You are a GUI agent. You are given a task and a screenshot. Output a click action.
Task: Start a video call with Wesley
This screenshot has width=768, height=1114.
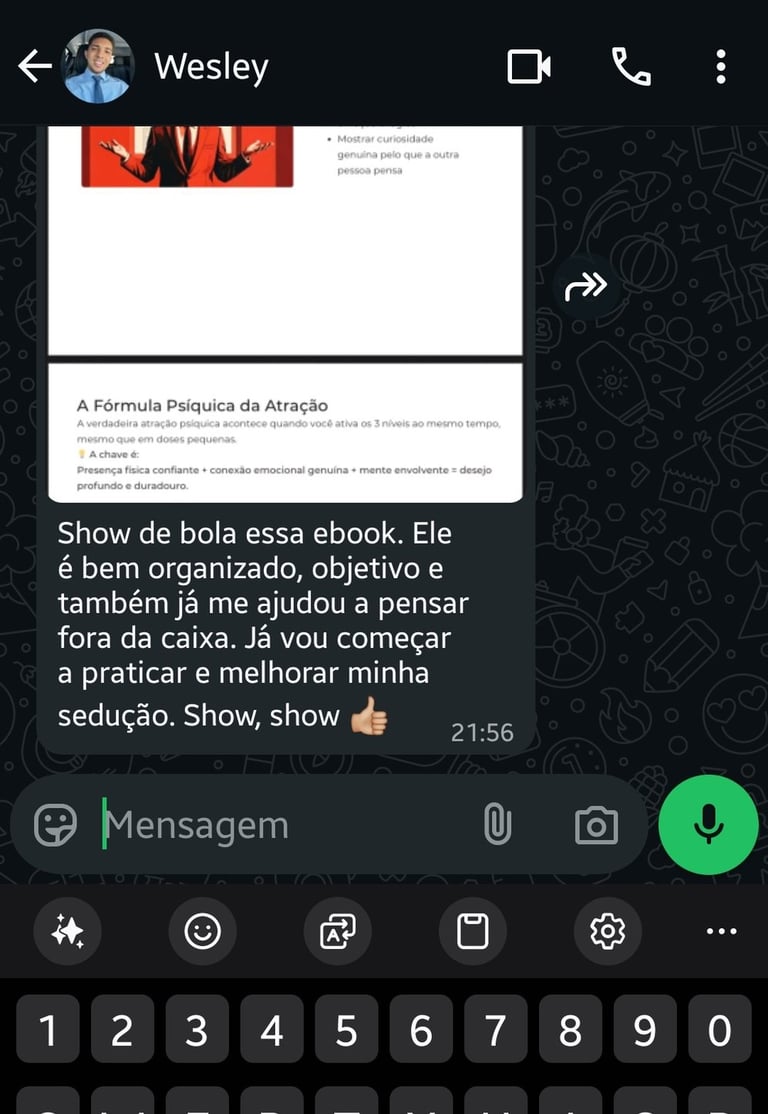click(x=529, y=67)
